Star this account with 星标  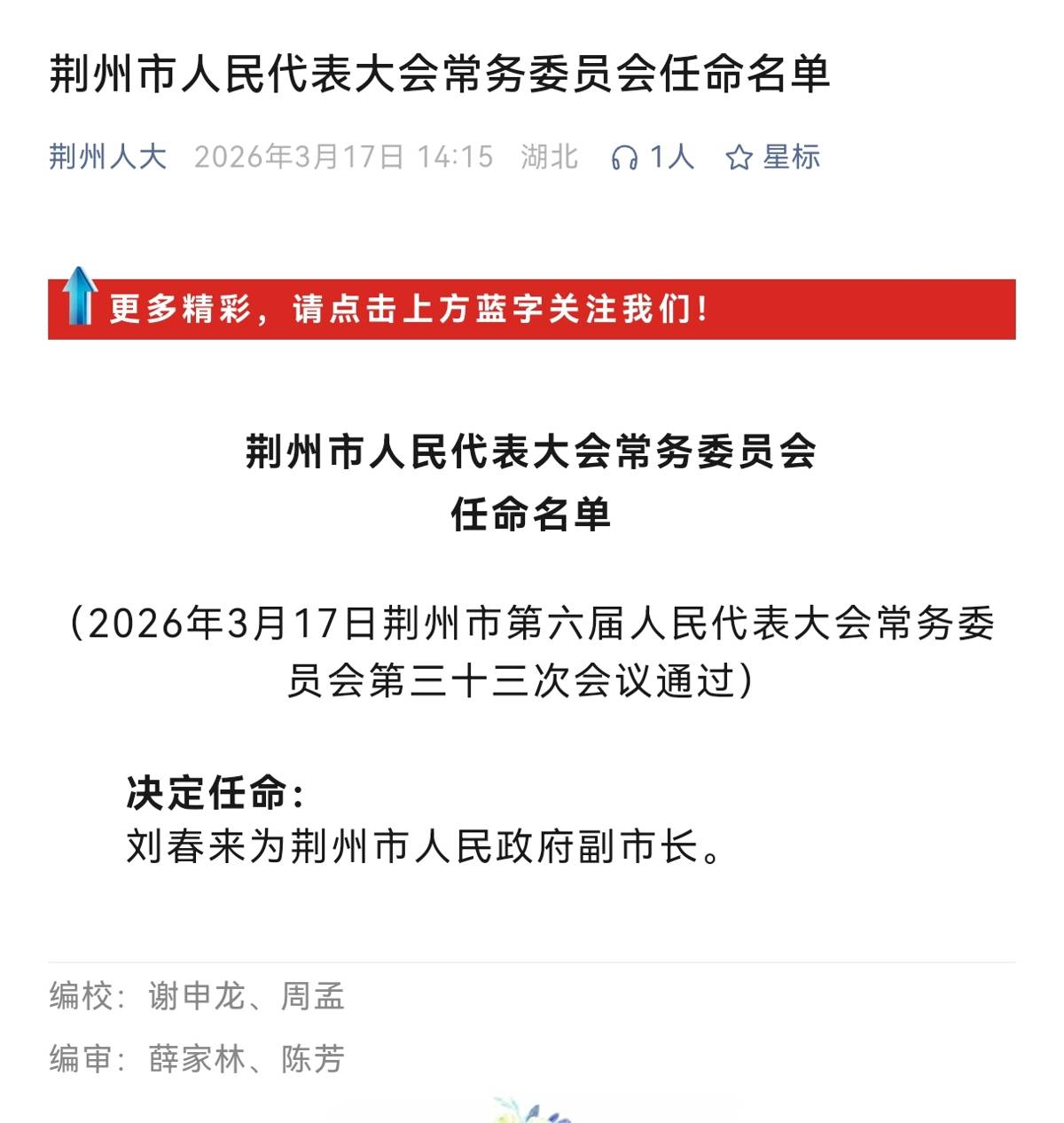point(772,158)
